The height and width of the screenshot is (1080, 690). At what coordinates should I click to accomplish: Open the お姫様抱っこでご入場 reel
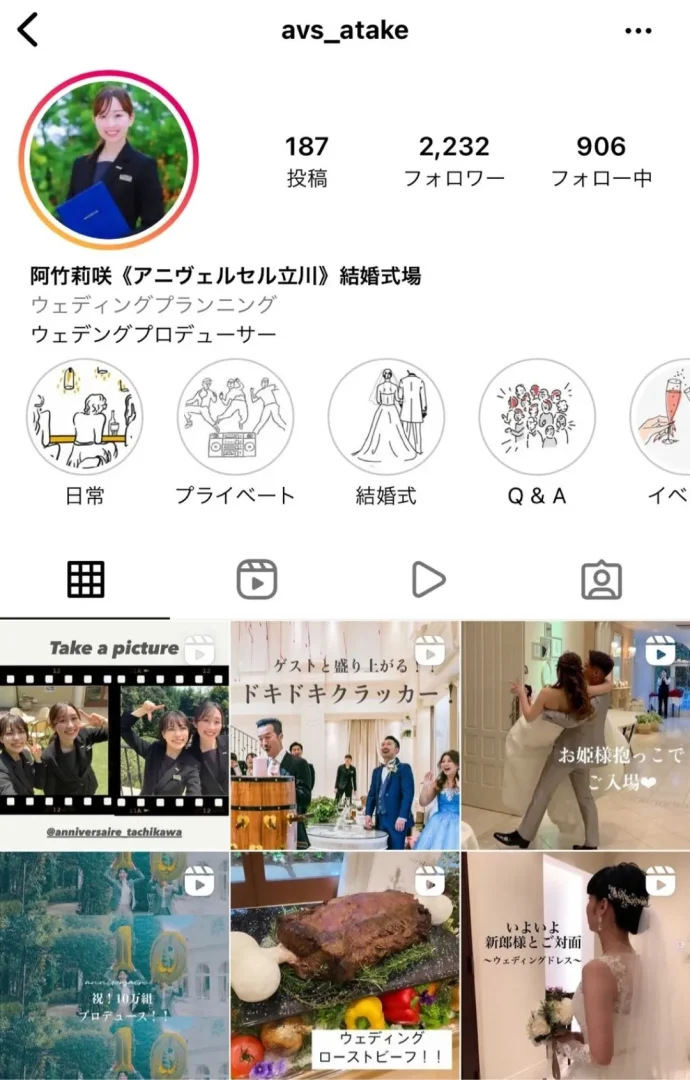click(576, 735)
